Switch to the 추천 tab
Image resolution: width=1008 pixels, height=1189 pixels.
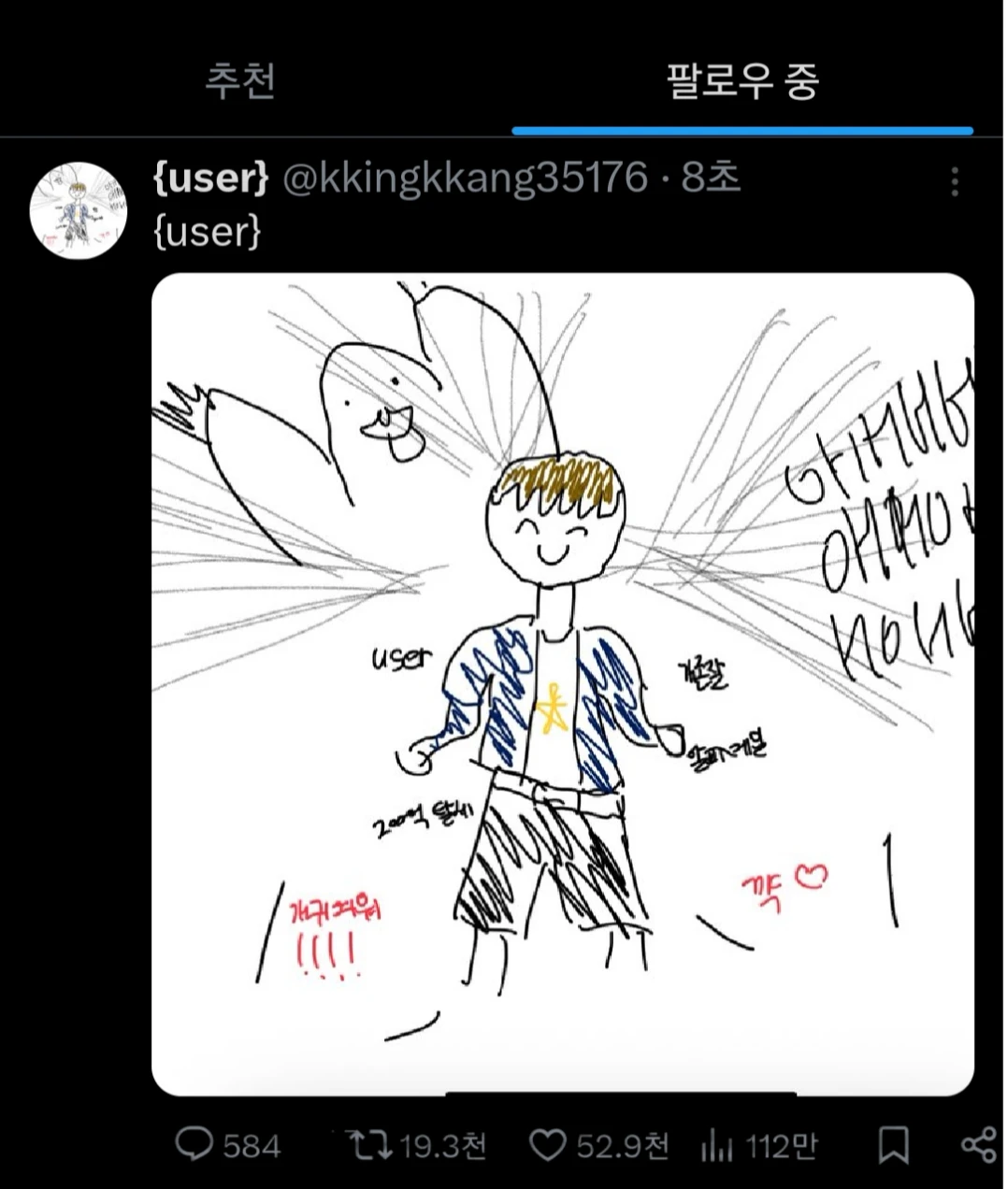(240, 80)
